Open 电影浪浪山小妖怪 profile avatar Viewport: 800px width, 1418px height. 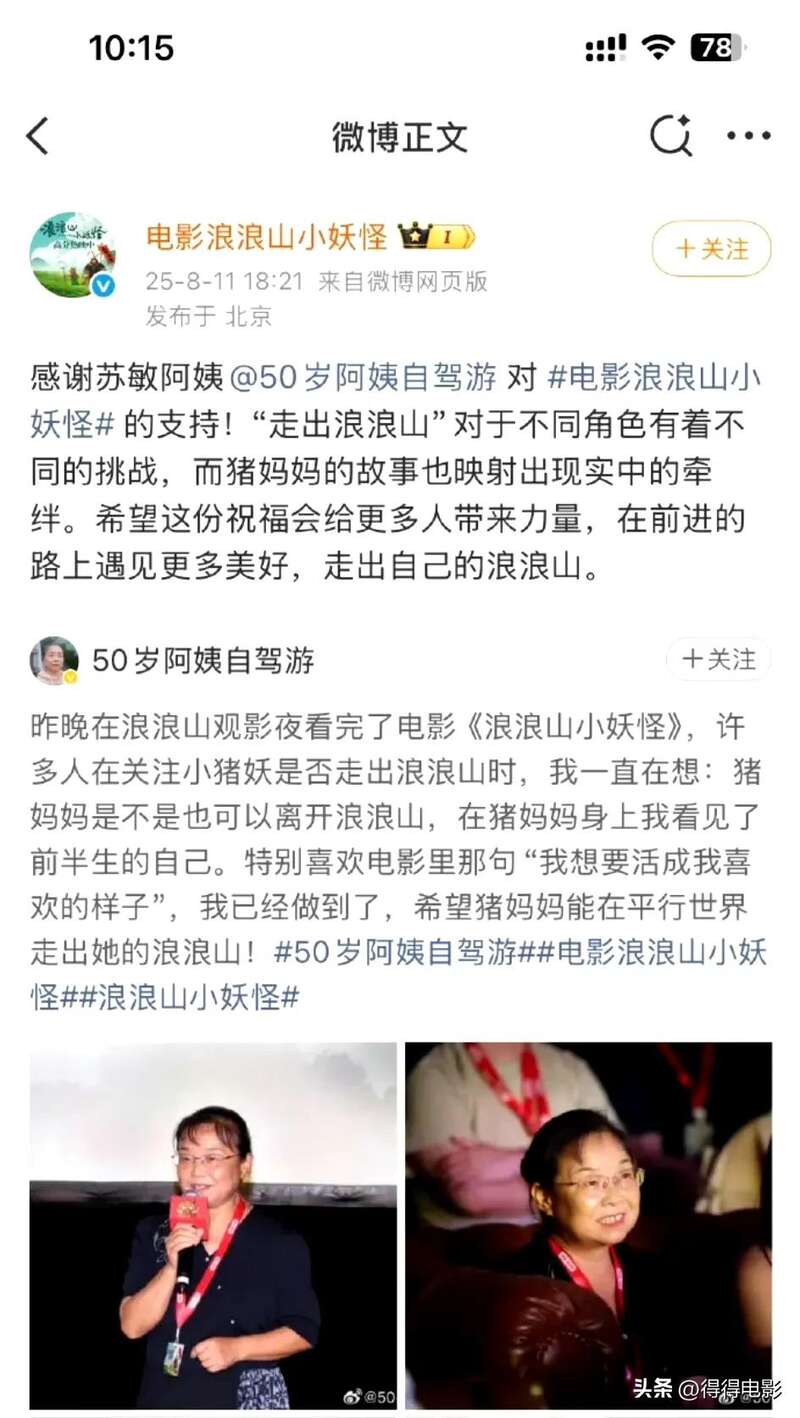72,255
